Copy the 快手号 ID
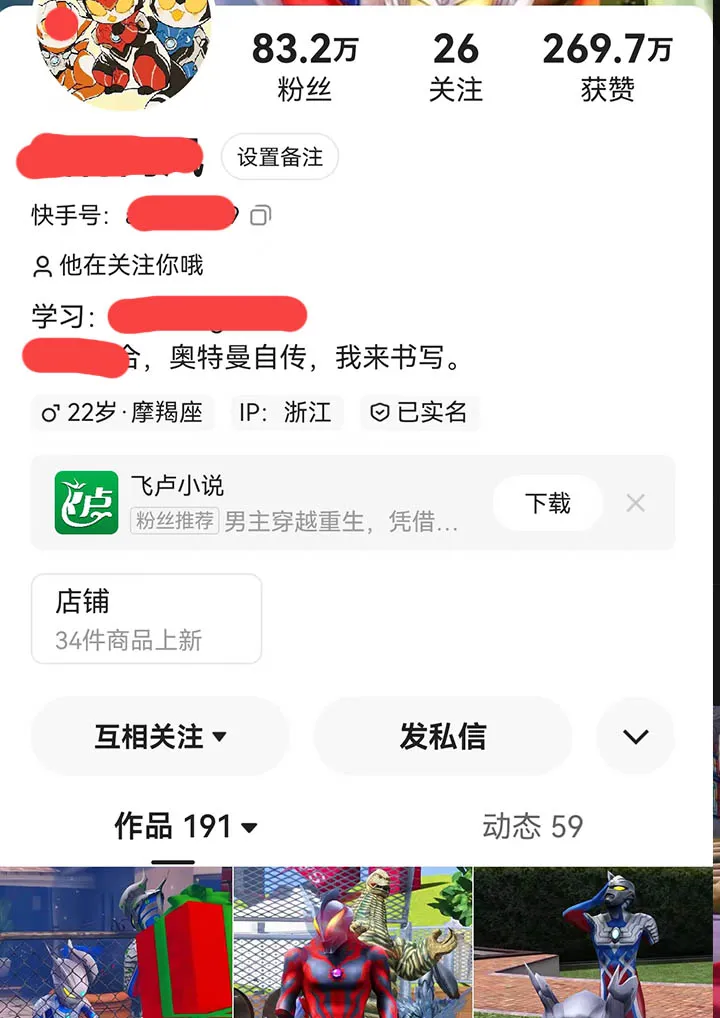720x1018 pixels. pos(261,215)
